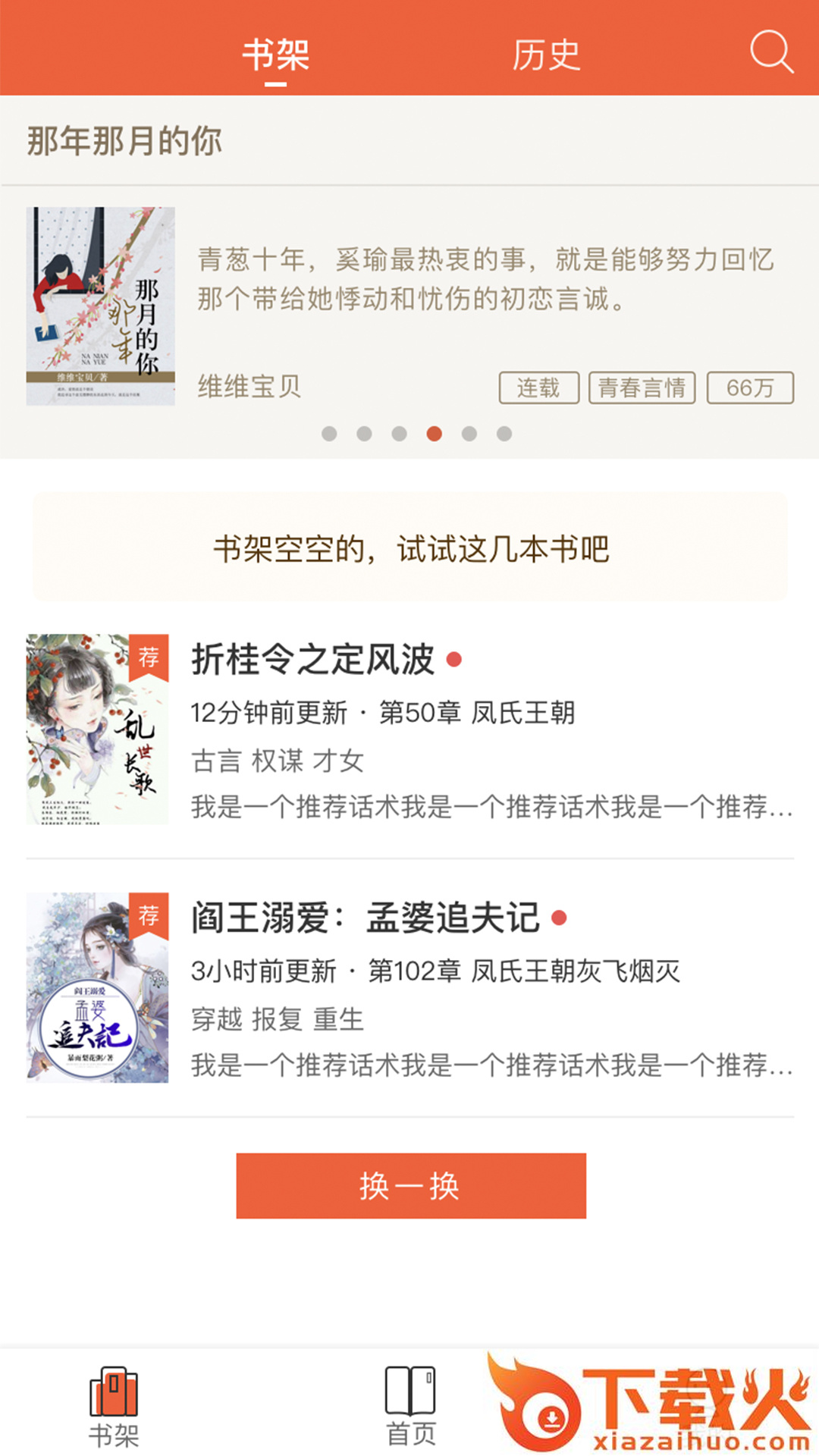Open the book 阎王溺爱：孟婆追夫记
The width and height of the screenshot is (819, 1456).
click(366, 918)
